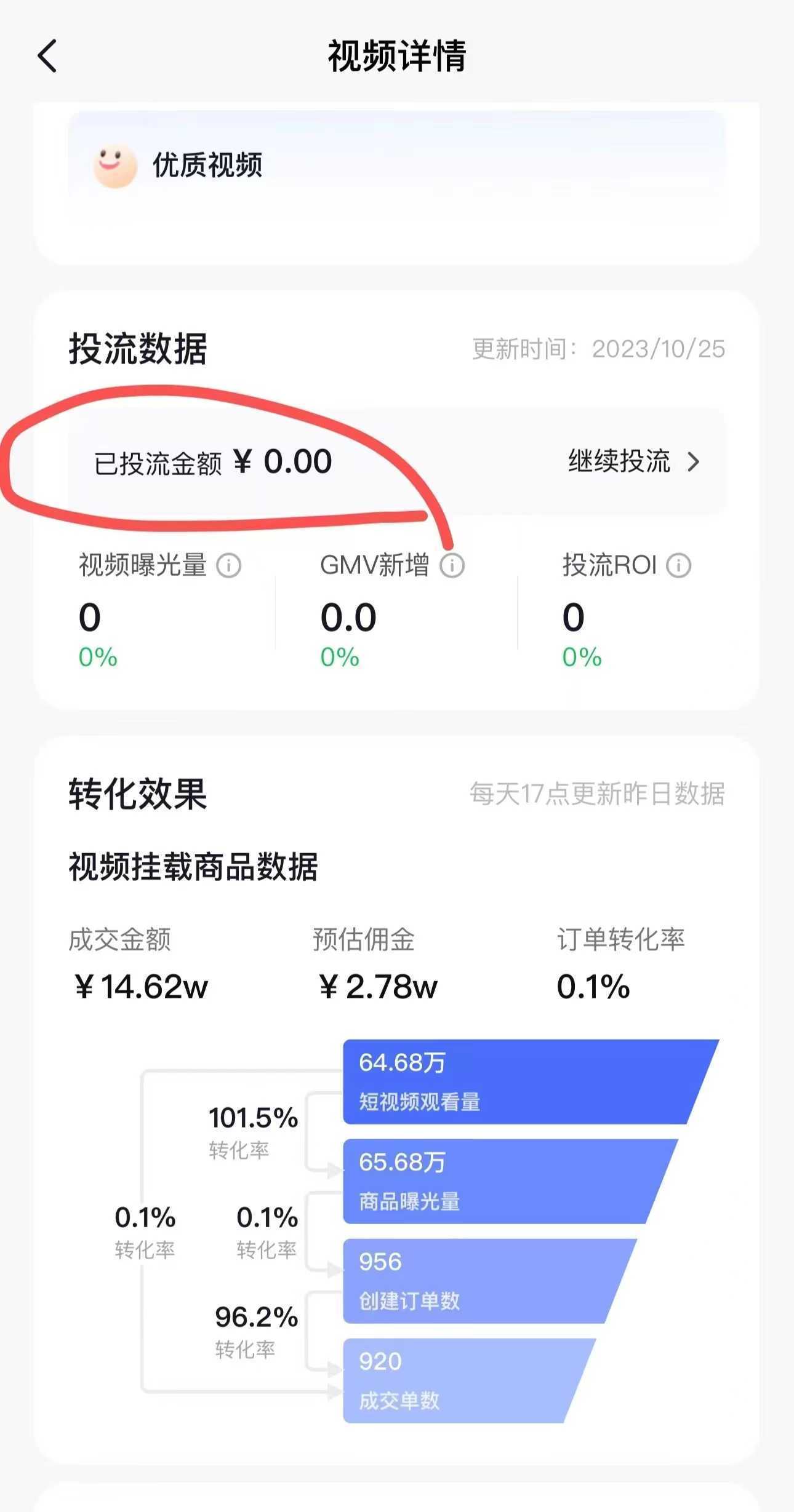Tap the 0.1% 订单转化率 value
The width and height of the screenshot is (794, 1512).
click(x=594, y=987)
